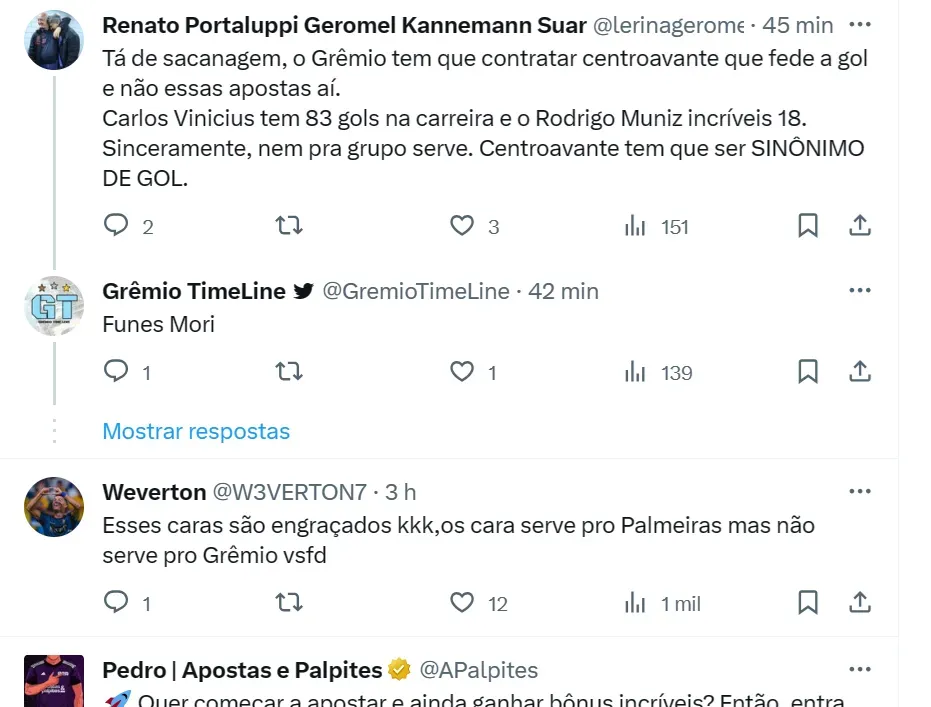Share Weverton's tweet
The height and width of the screenshot is (707, 931).
(x=859, y=602)
